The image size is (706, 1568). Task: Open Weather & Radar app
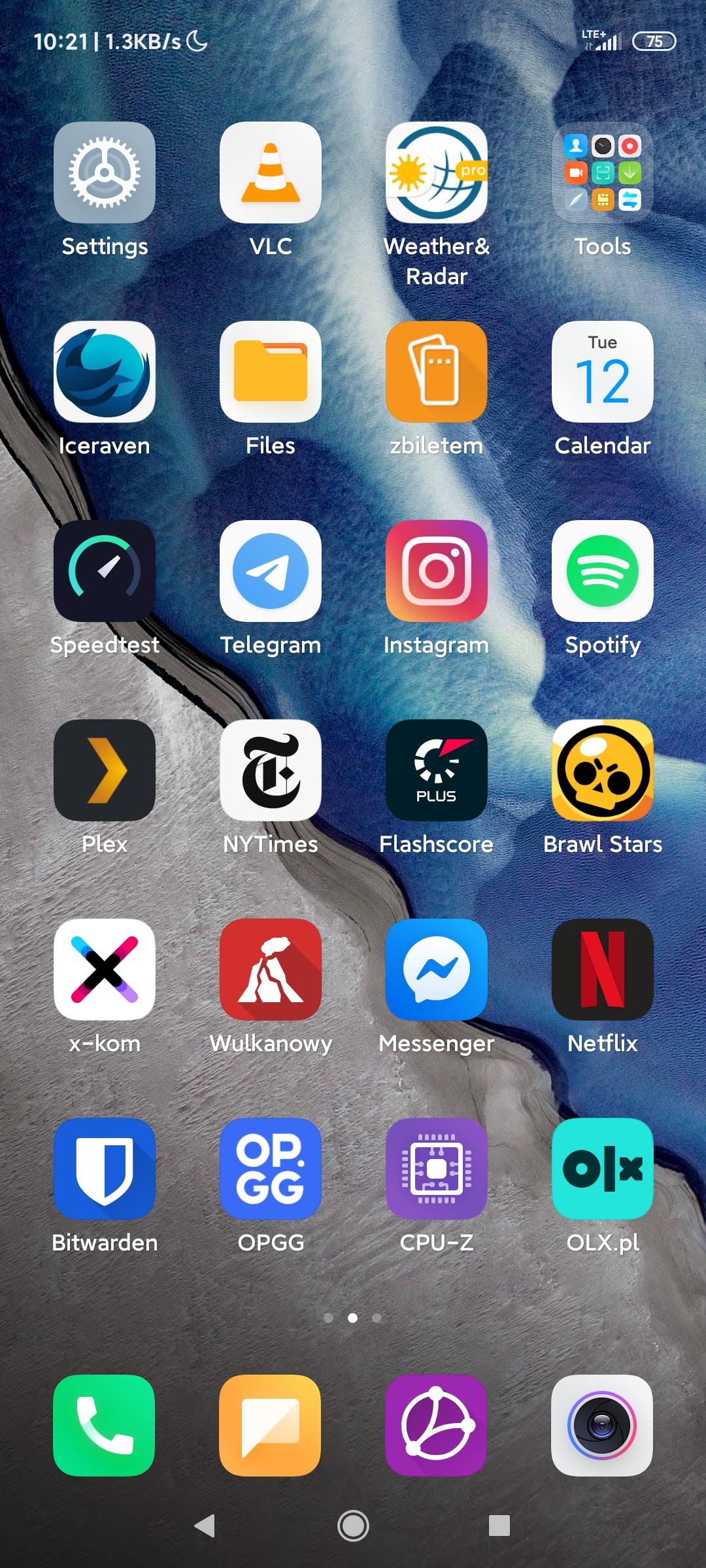click(437, 172)
